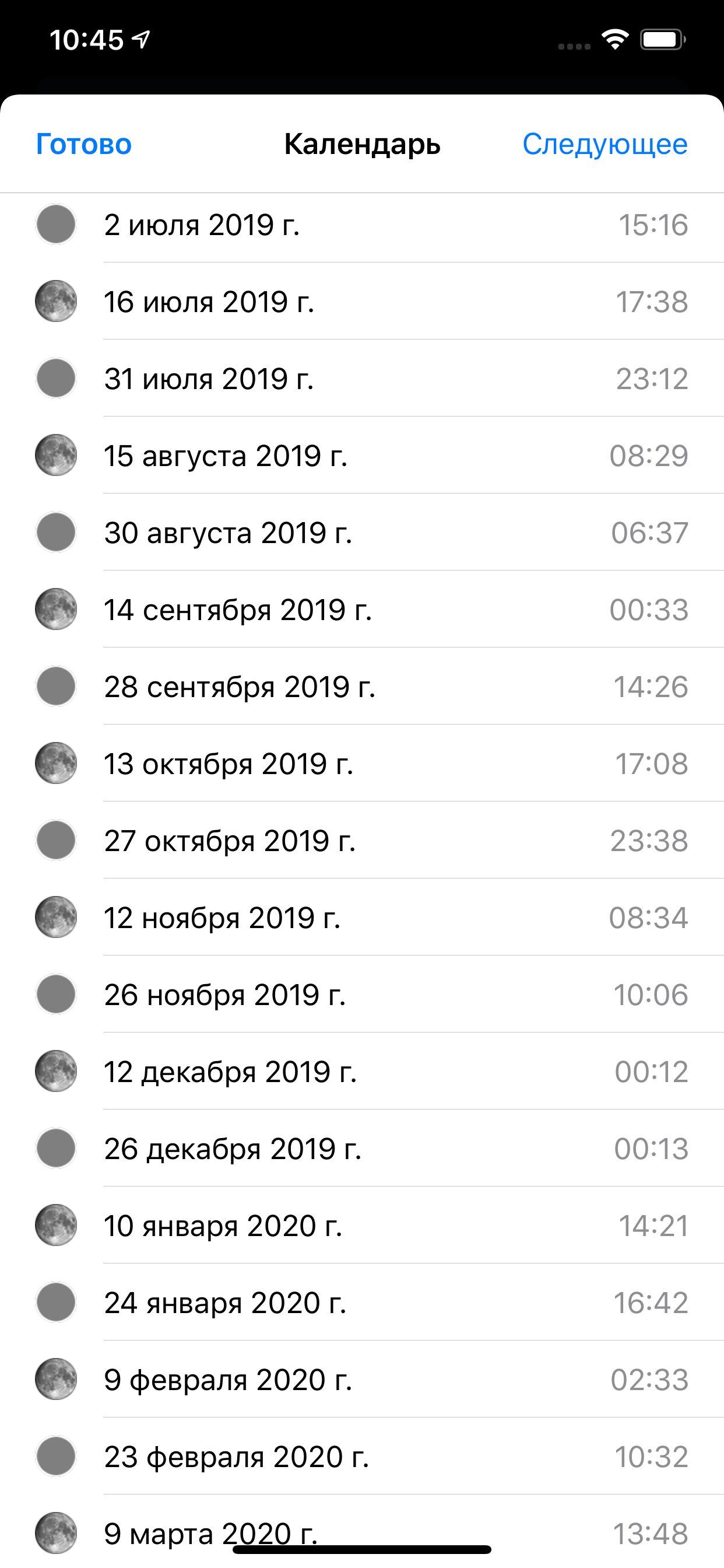724x1568 pixels.
Task: Tap the full moon icon for 10 января 2020
Action: click(55, 1226)
